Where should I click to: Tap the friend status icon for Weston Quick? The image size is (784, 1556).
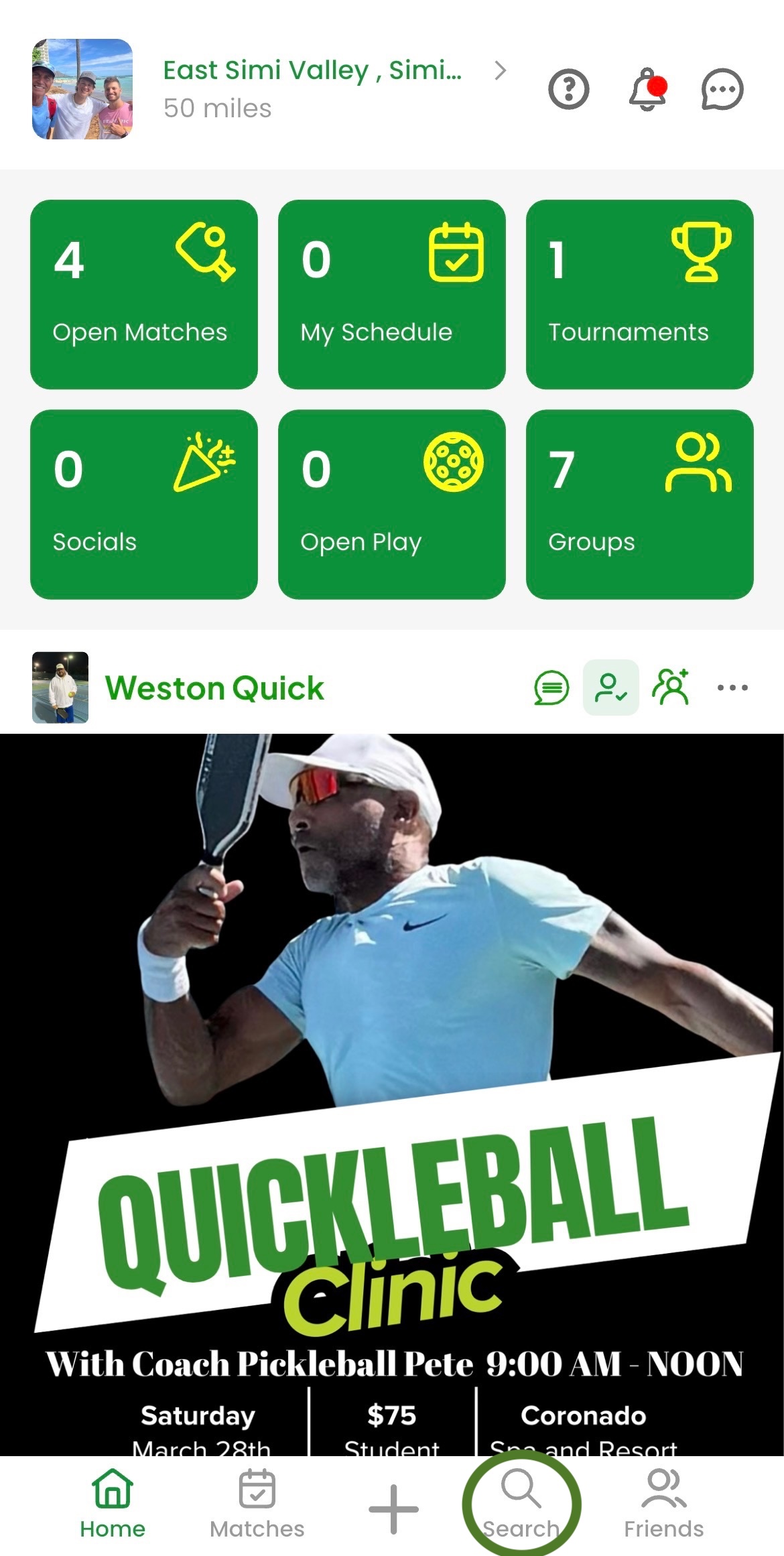(x=610, y=688)
